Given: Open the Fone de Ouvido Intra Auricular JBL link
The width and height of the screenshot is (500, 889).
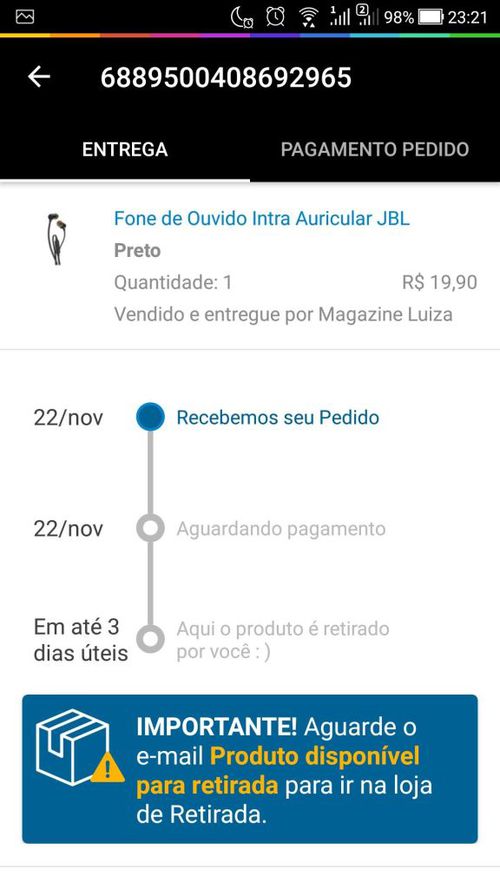Looking at the screenshot, I should 261,218.
